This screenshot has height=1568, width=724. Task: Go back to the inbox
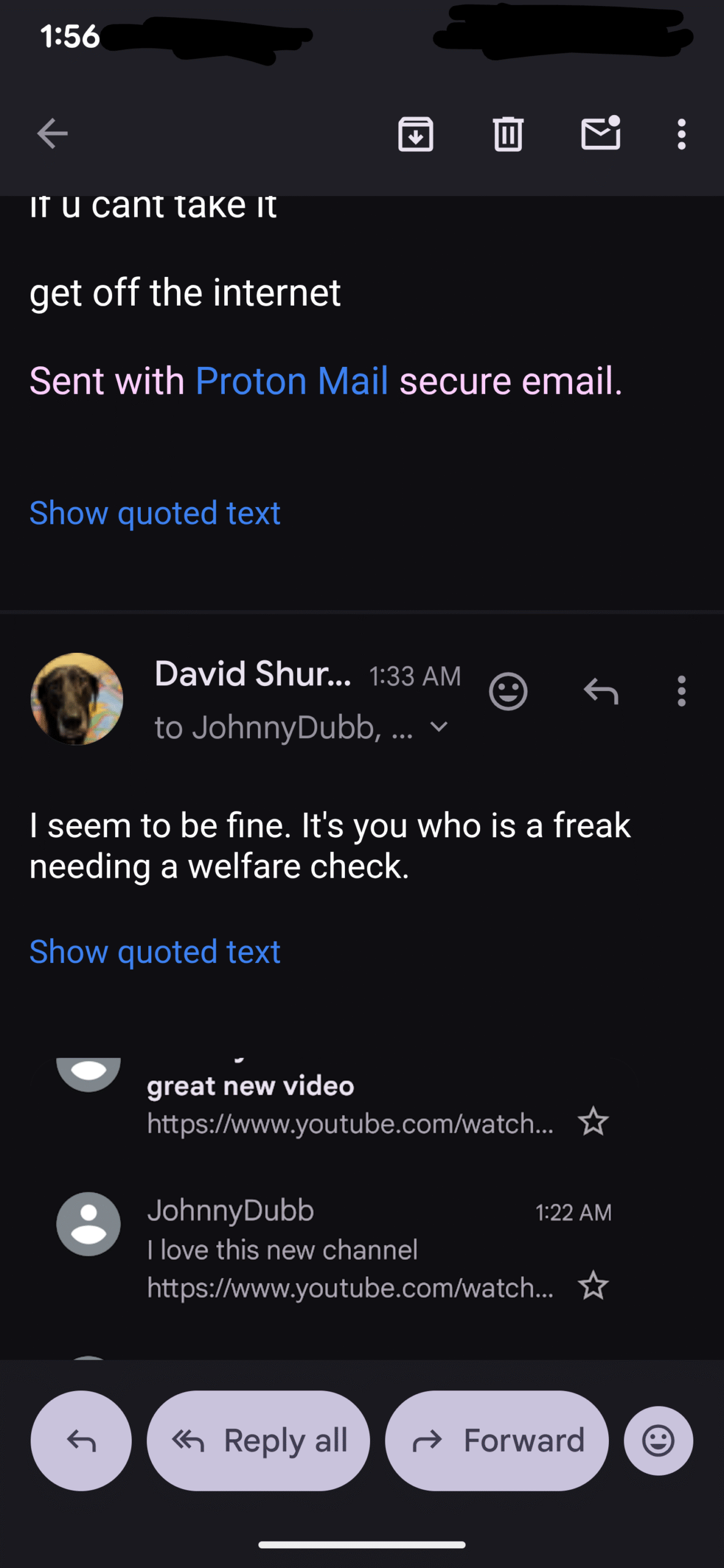pyautogui.click(x=52, y=134)
